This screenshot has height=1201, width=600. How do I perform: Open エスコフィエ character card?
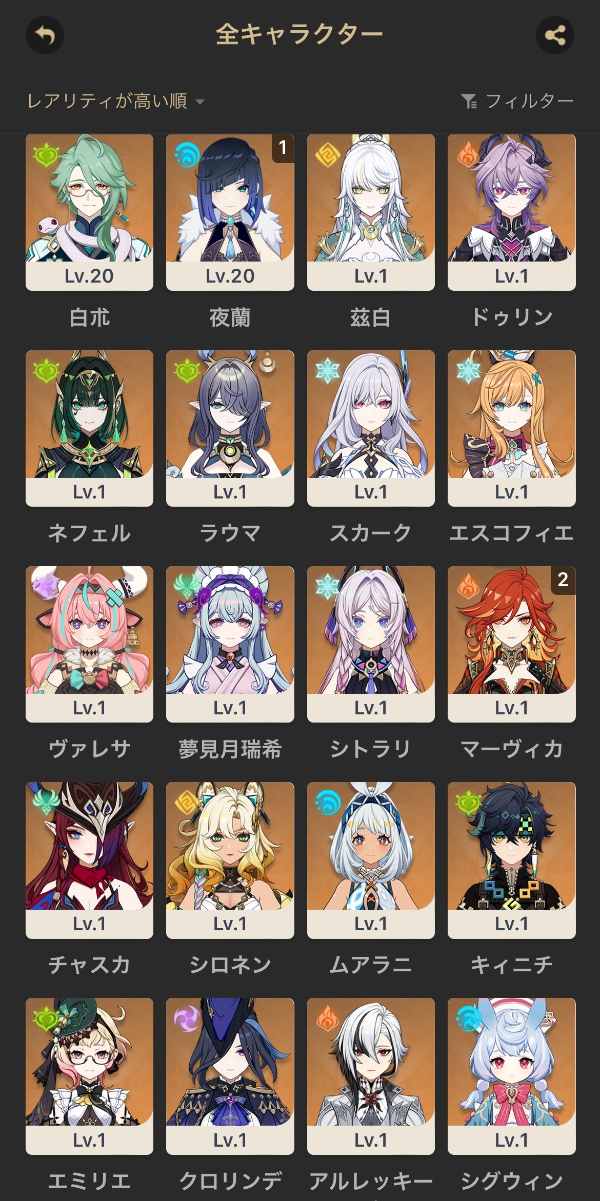pyautogui.click(x=512, y=428)
